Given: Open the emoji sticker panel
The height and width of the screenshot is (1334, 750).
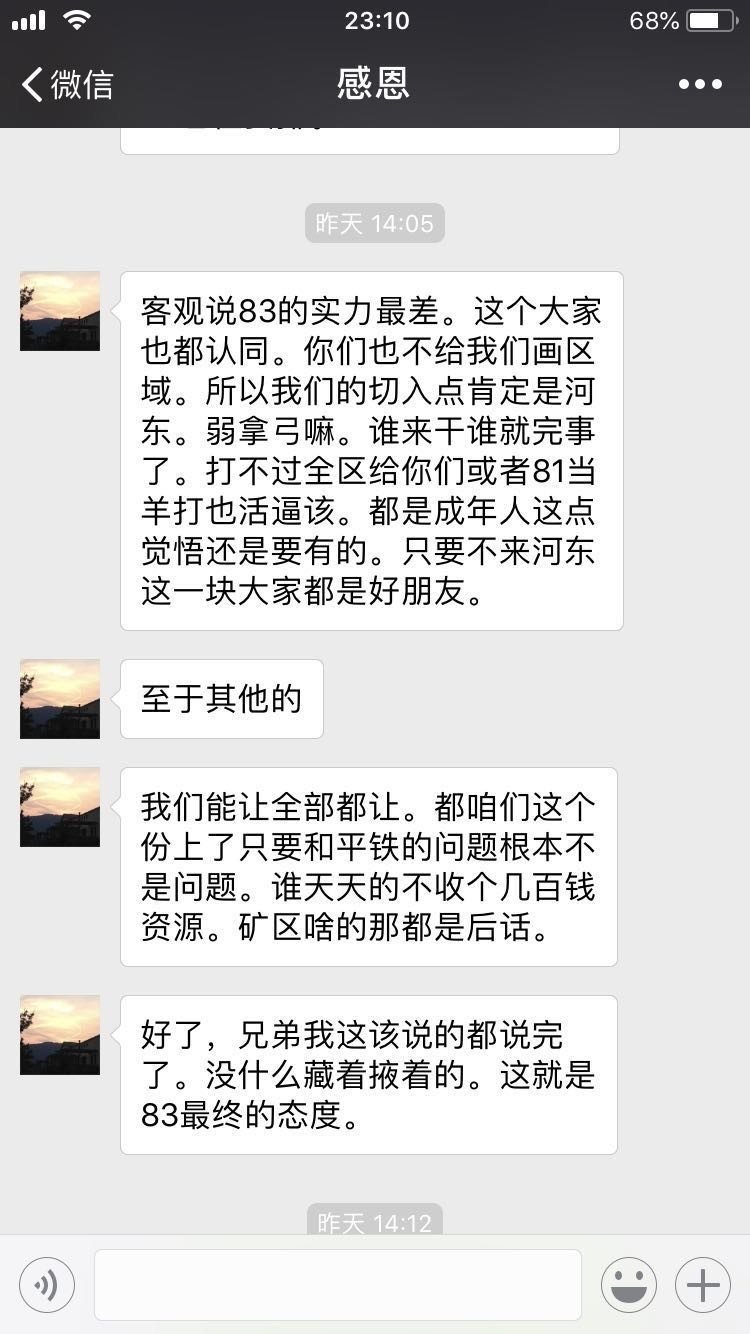Looking at the screenshot, I should (x=629, y=1285).
